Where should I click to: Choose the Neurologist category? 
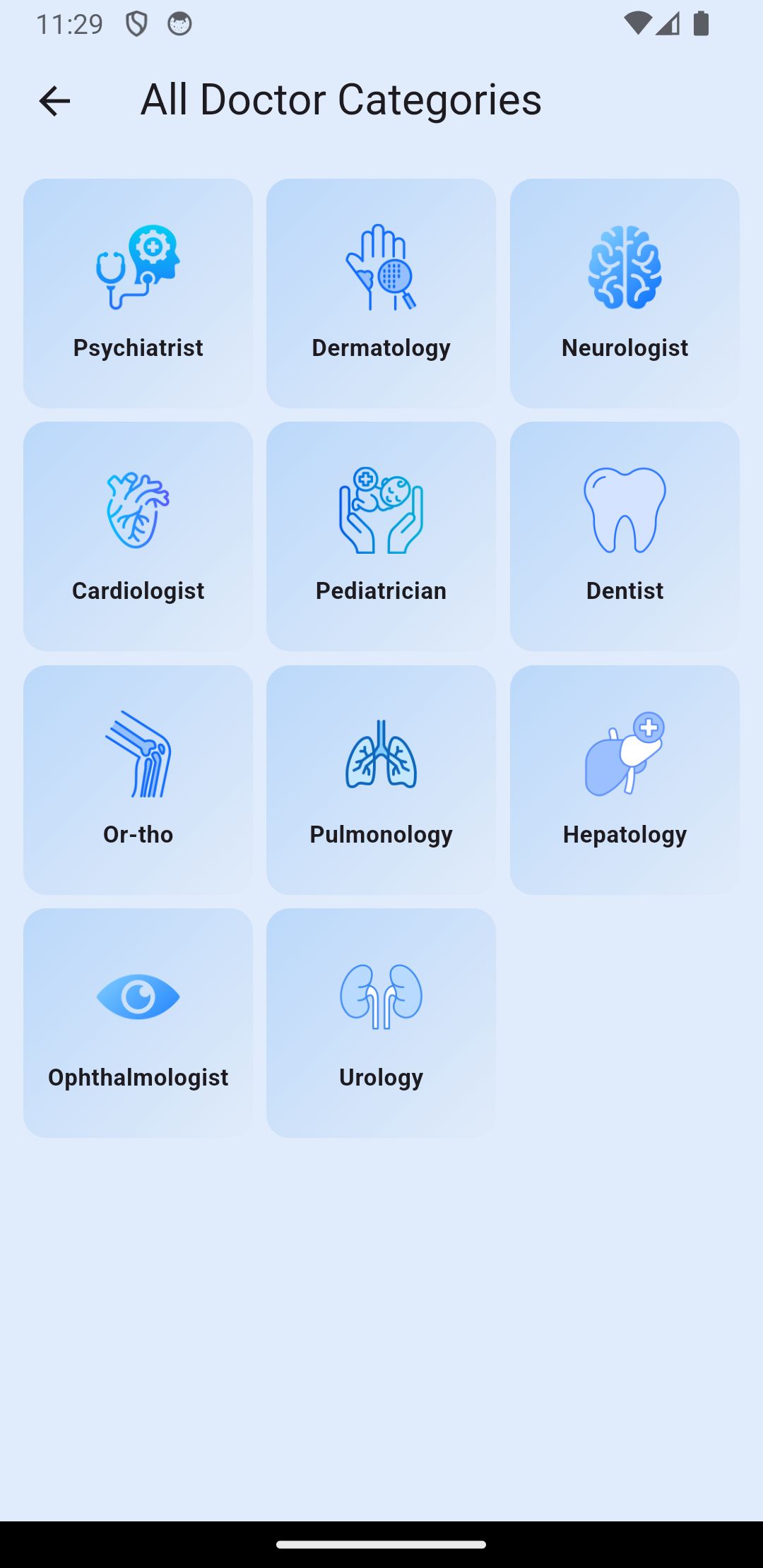[x=625, y=293]
